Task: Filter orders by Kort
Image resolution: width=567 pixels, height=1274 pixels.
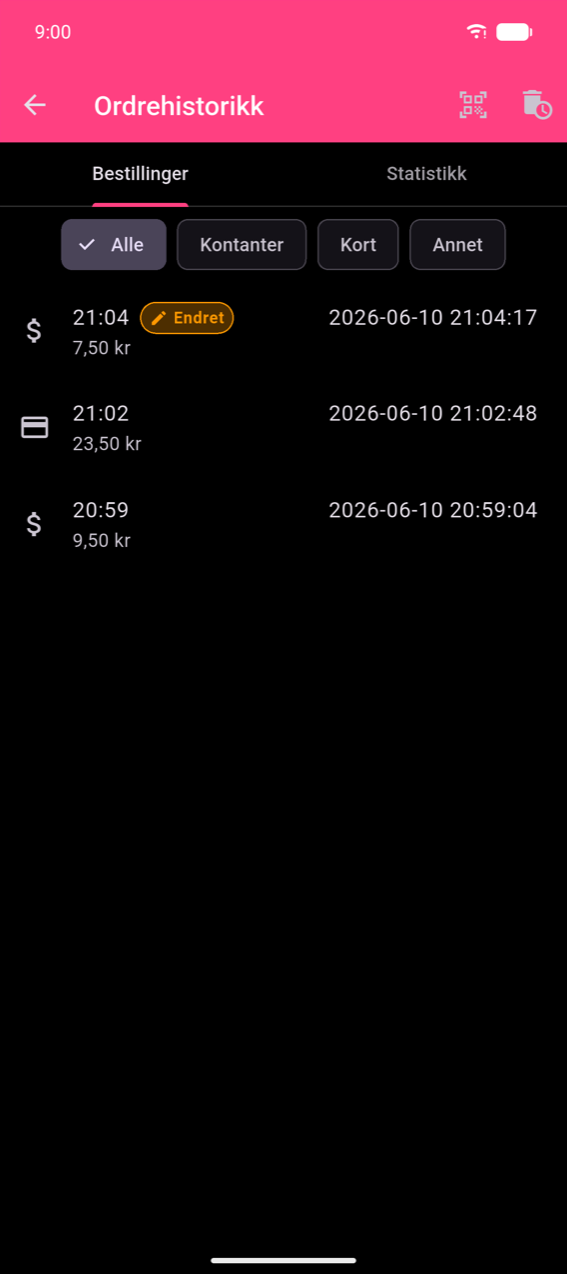Action: tap(358, 245)
